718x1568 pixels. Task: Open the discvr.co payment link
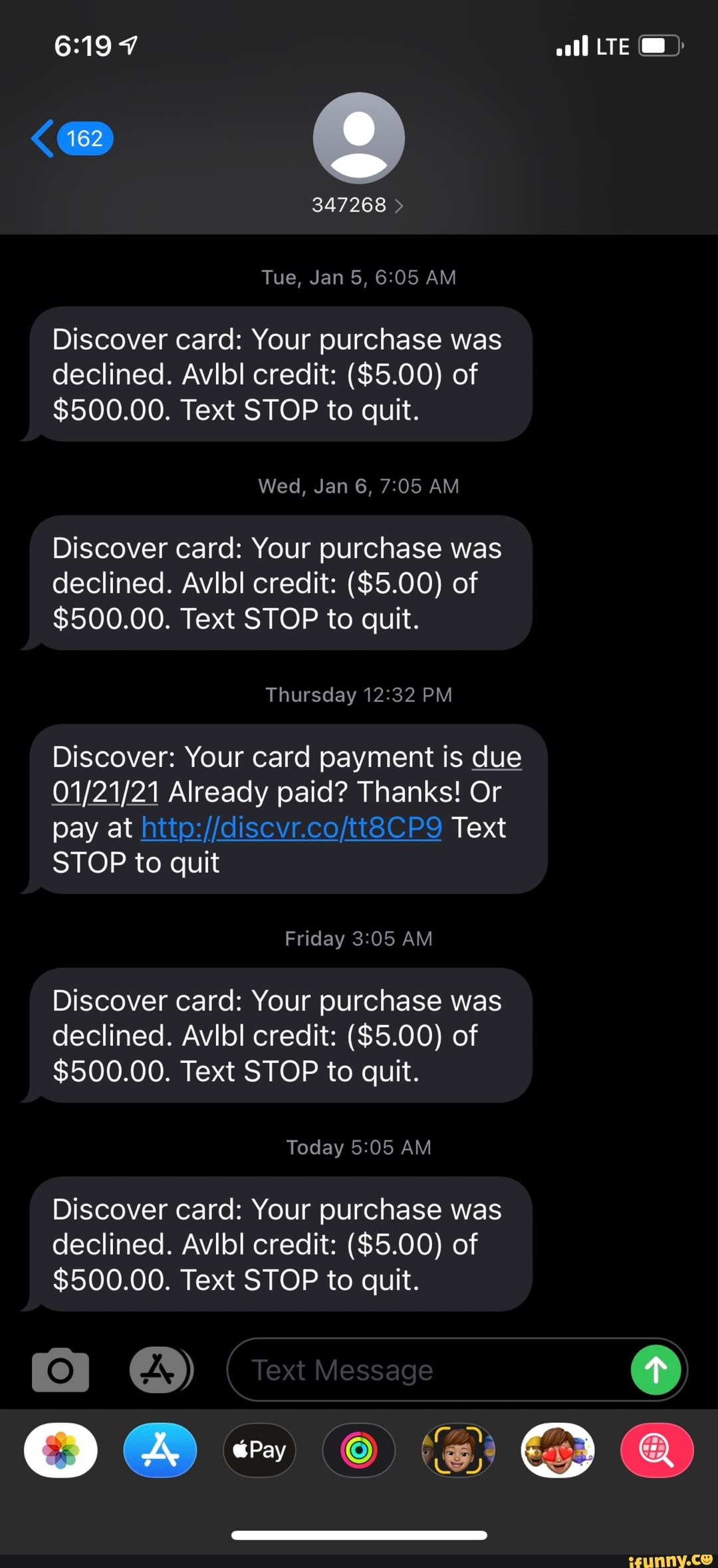[291, 828]
